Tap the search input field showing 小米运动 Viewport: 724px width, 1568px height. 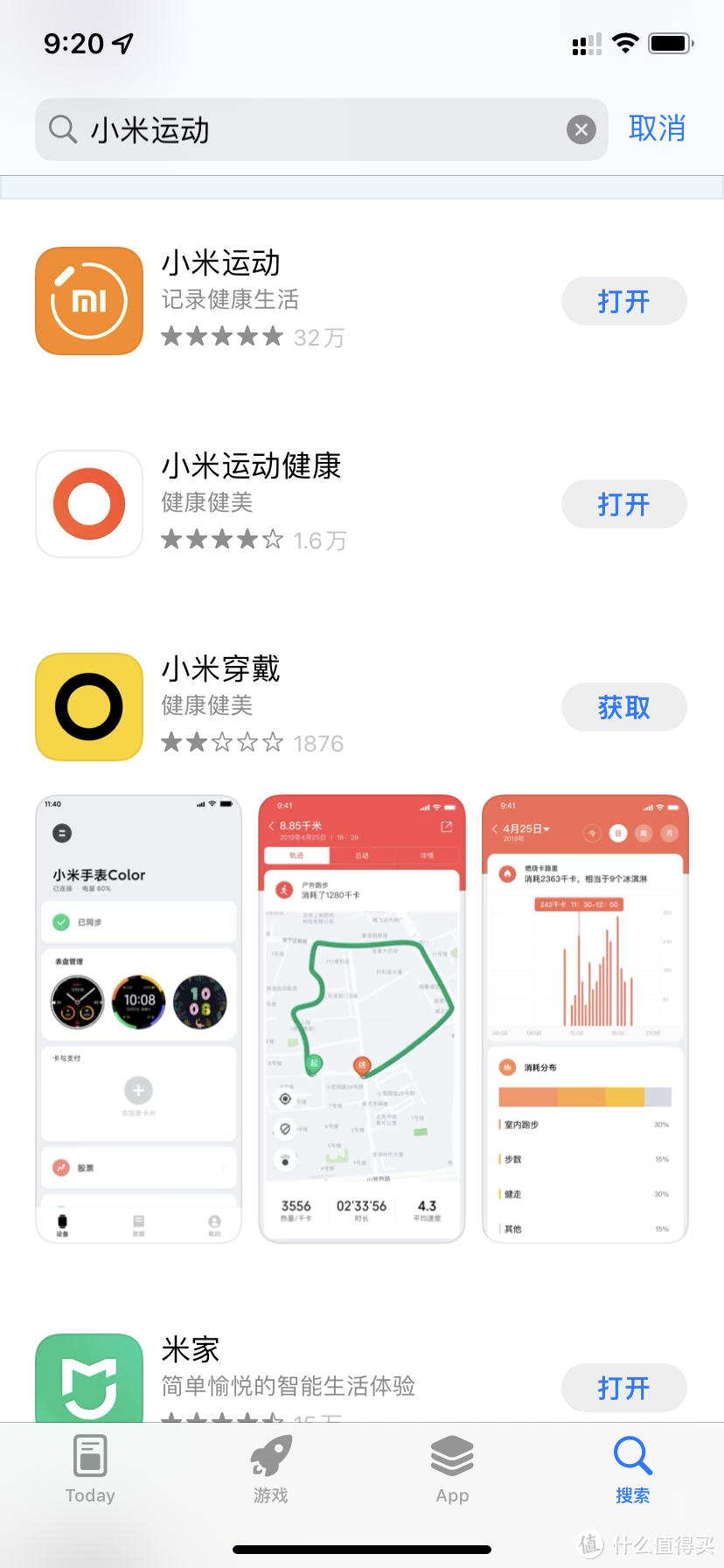tap(262, 129)
